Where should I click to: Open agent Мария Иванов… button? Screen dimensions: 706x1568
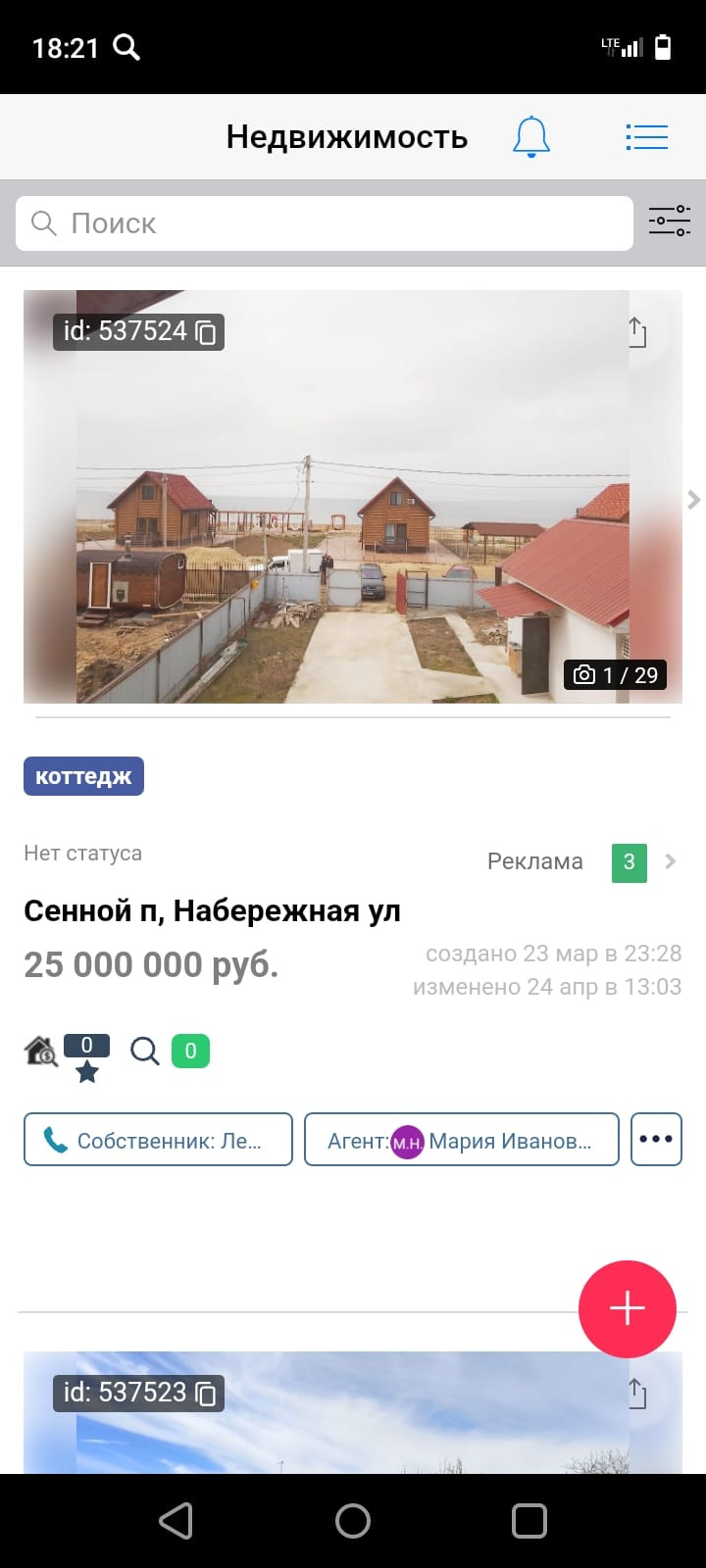(461, 1140)
